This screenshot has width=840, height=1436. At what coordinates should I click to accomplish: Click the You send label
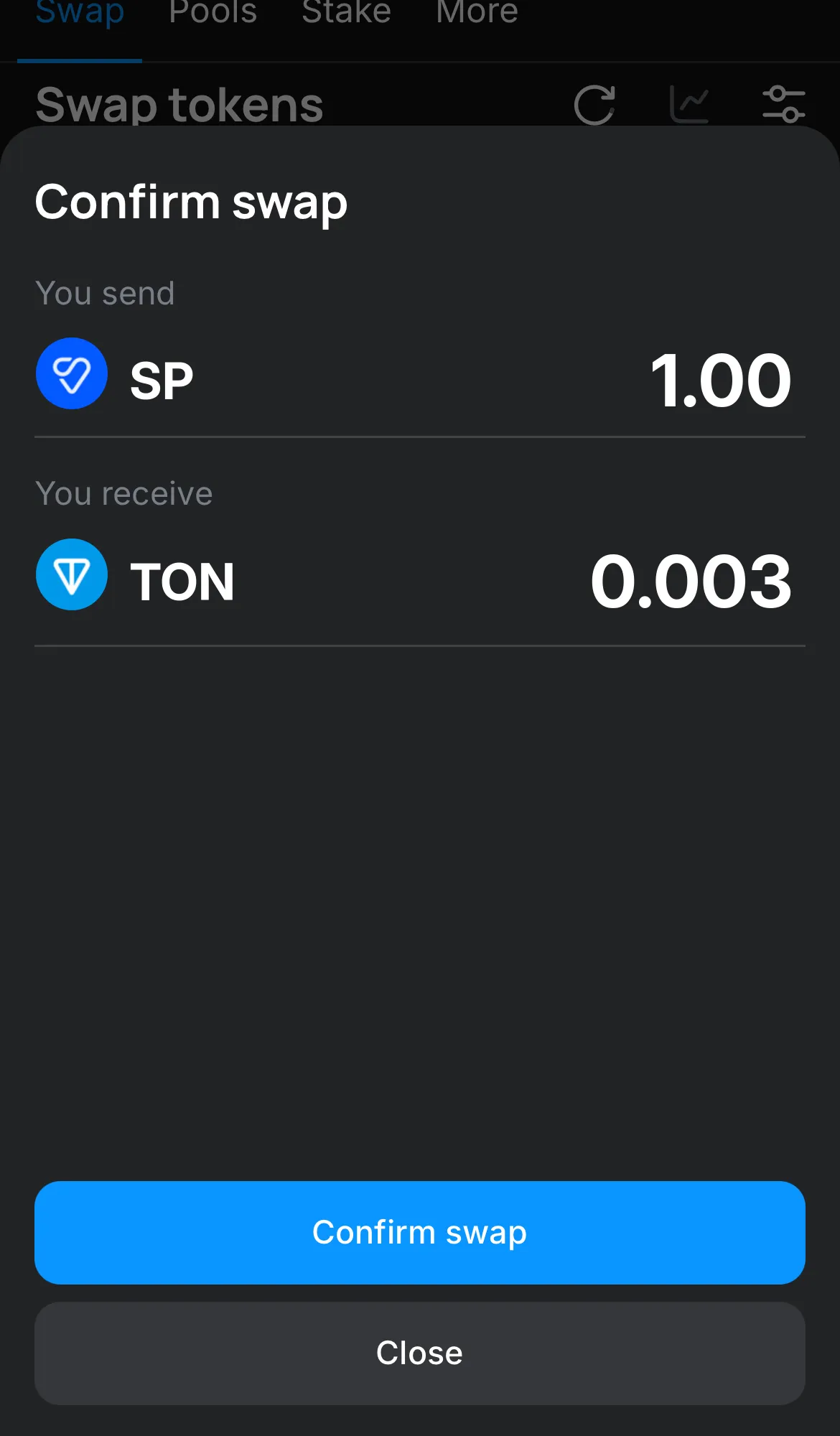[105, 293]
